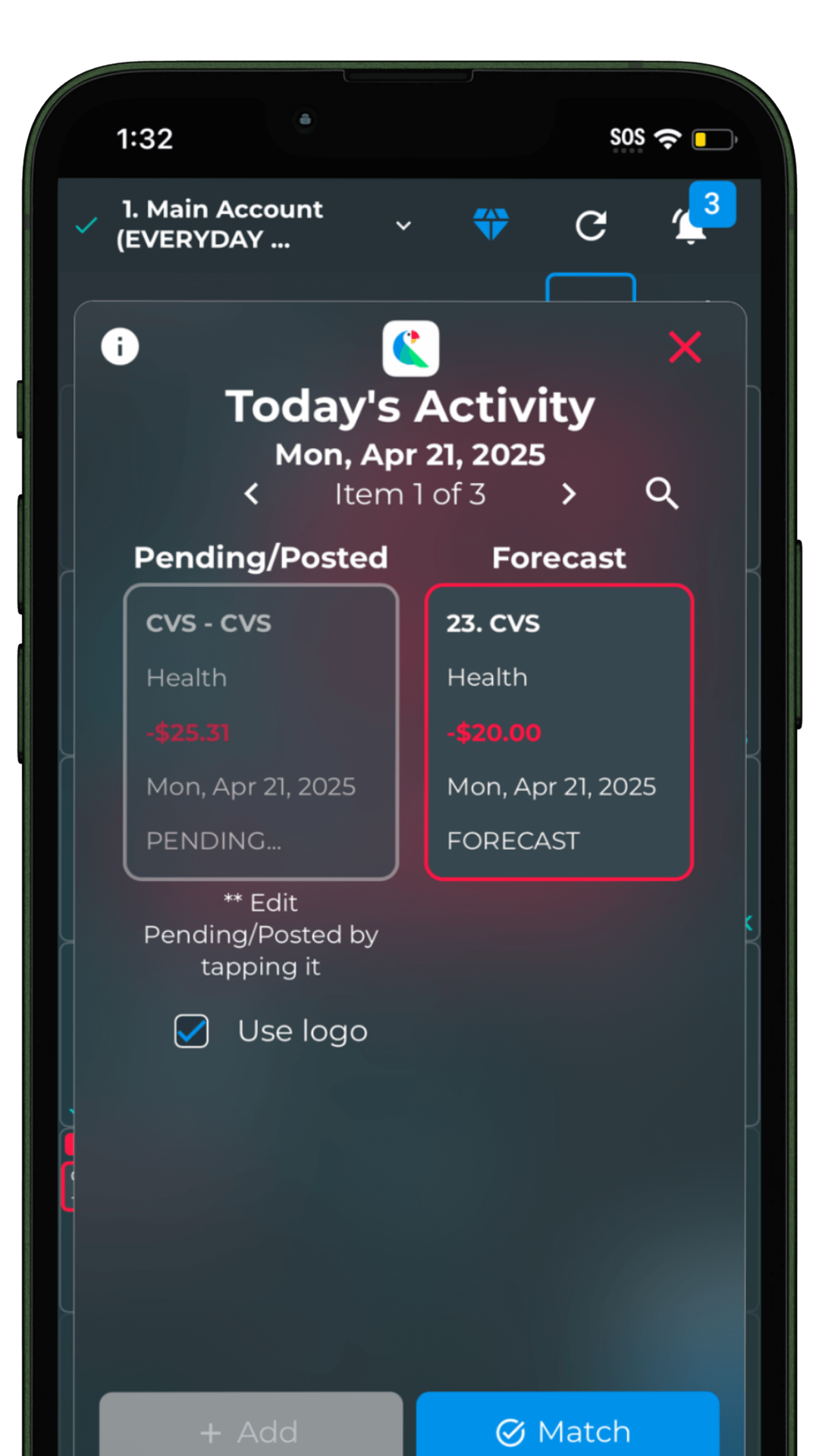The width and height of the screenshot is (819, 1456).
Task: Close the Today's Activity dialog
Action: [685, 347]
